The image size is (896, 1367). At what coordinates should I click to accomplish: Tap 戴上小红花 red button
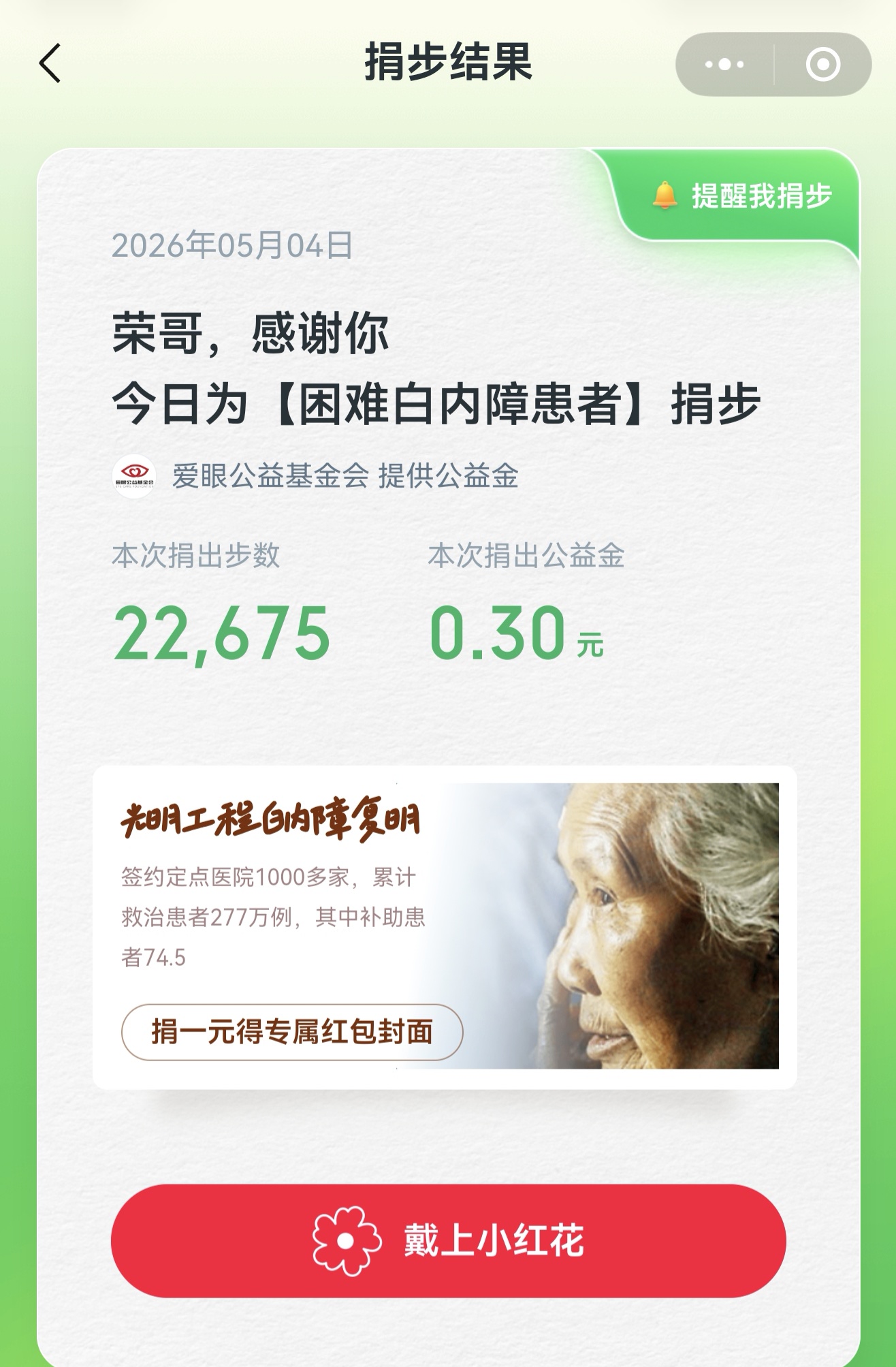pyautogui.click(x=448, y=1240)
